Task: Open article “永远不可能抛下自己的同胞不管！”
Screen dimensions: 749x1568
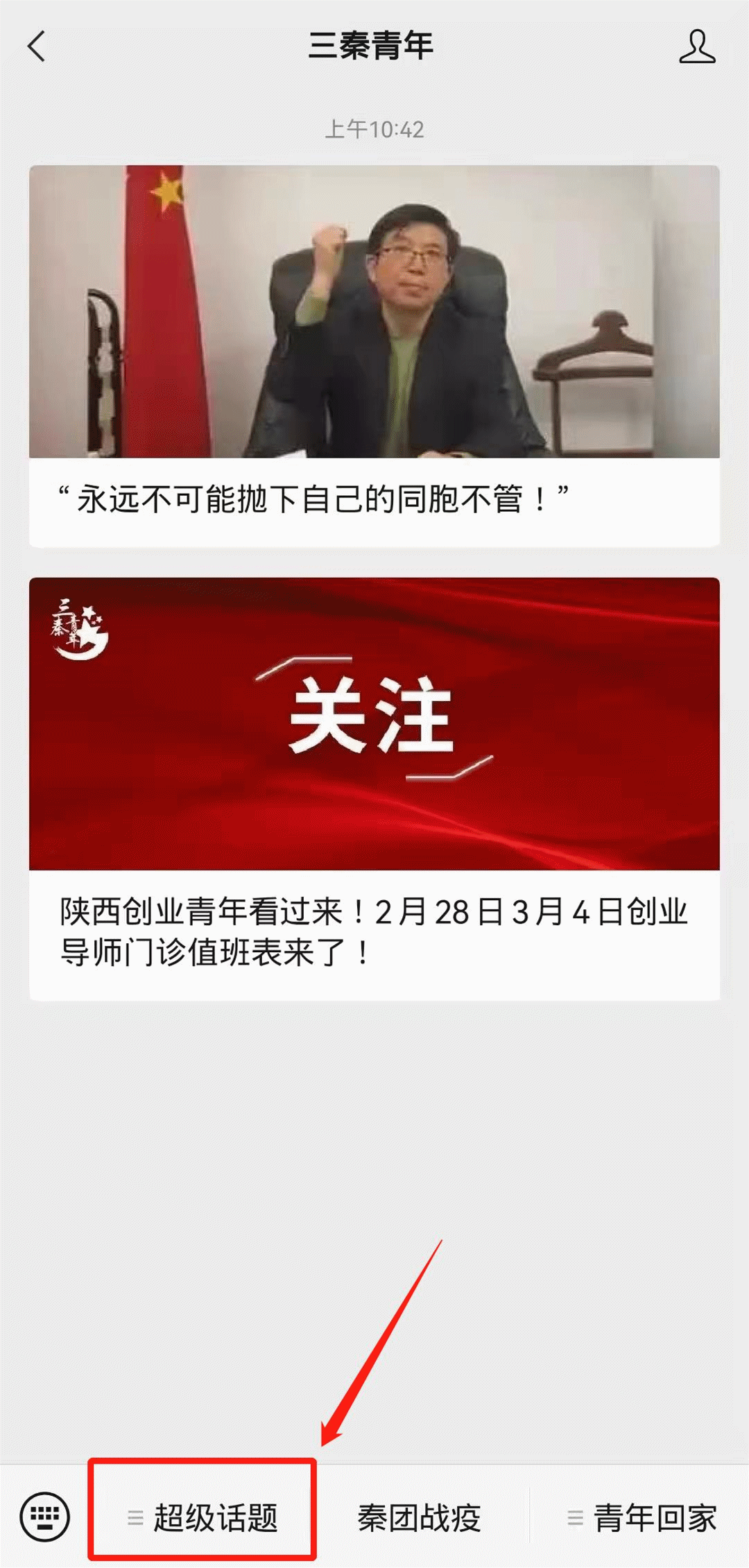Action: 374,355
